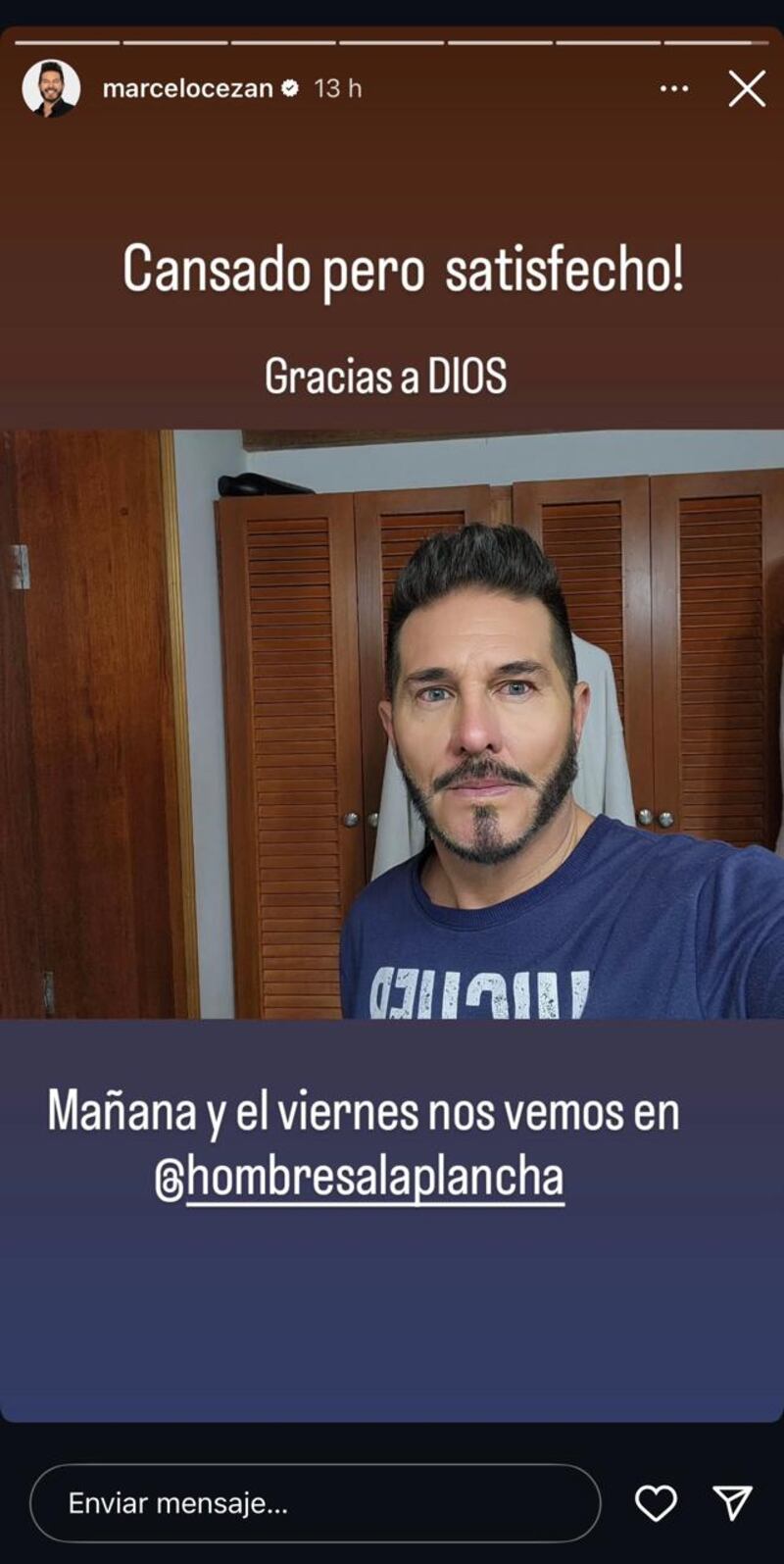The width and height of the screenshot is (784, 1564).
Task: Click the selfie photo in the story
Action: click(x=392, y=726)
